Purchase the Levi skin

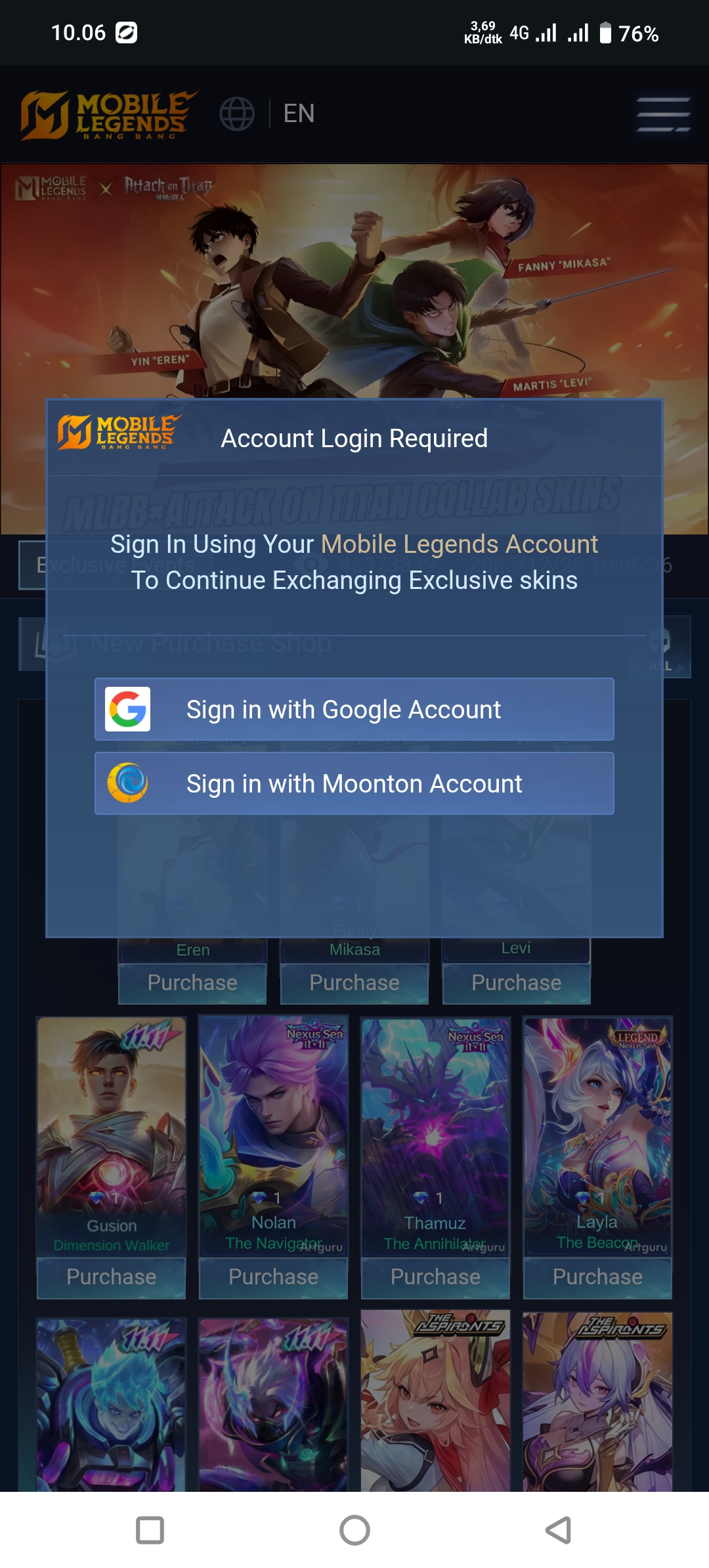tap(516, 983)
